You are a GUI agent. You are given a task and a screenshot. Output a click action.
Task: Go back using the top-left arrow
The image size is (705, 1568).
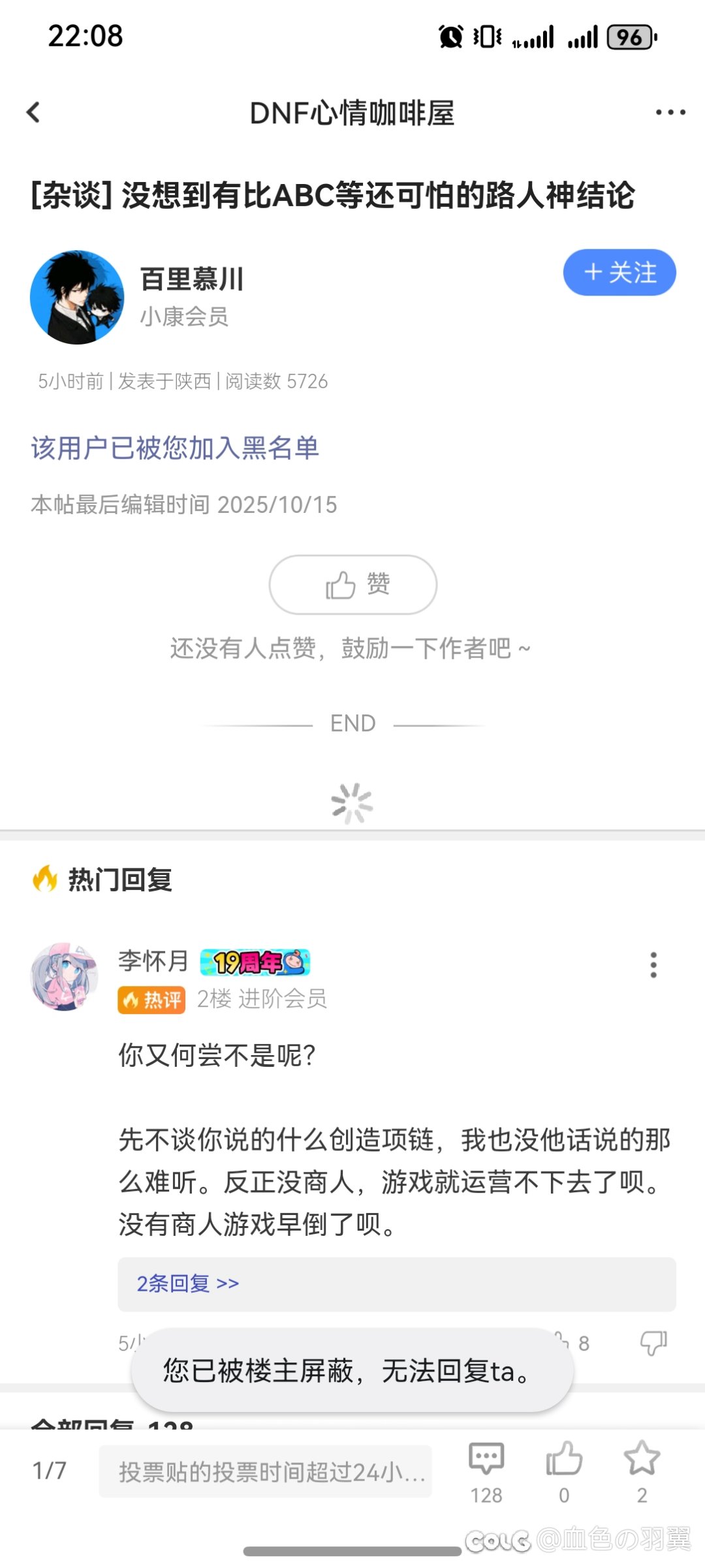pyautogui.click(x=34, y=112)
